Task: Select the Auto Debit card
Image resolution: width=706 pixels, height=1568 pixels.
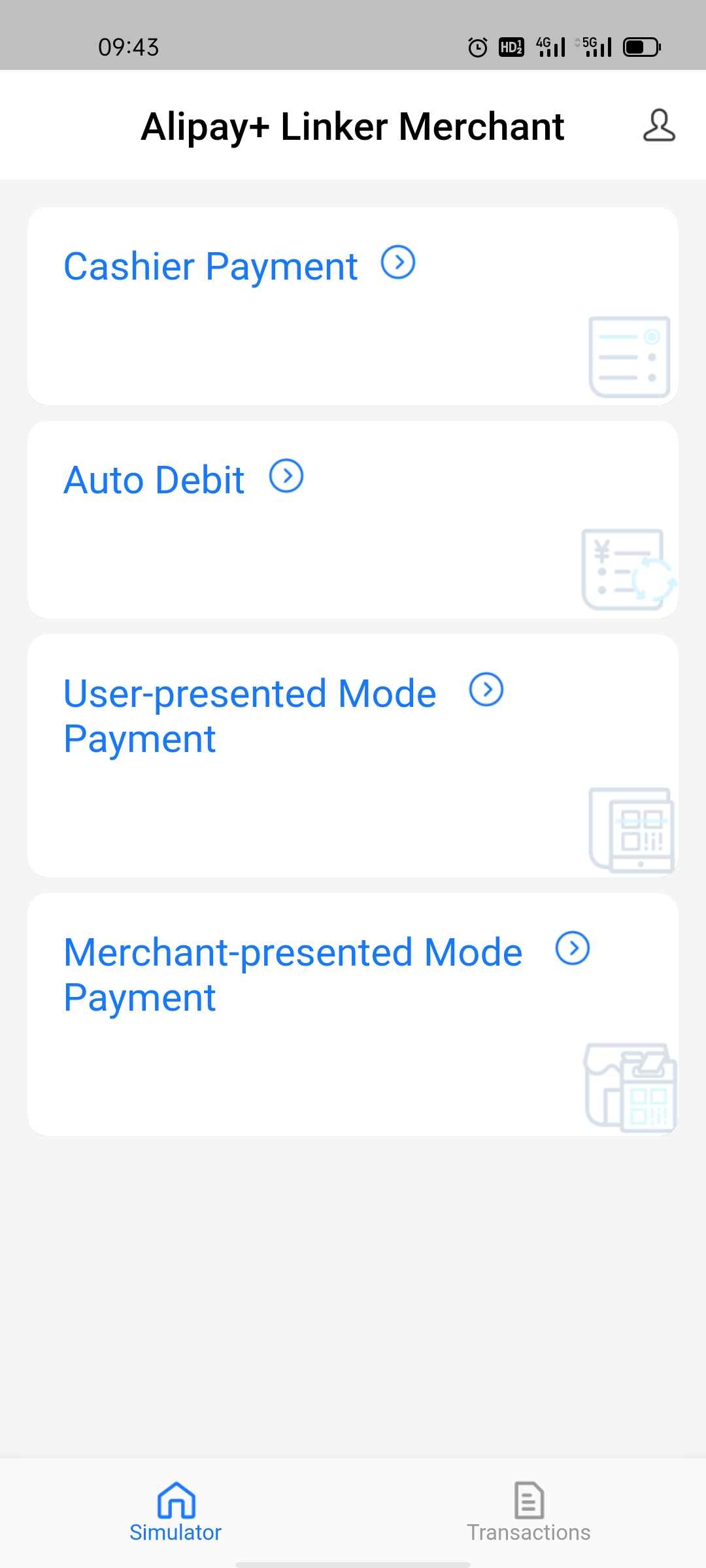Action: tap(352, 519)
